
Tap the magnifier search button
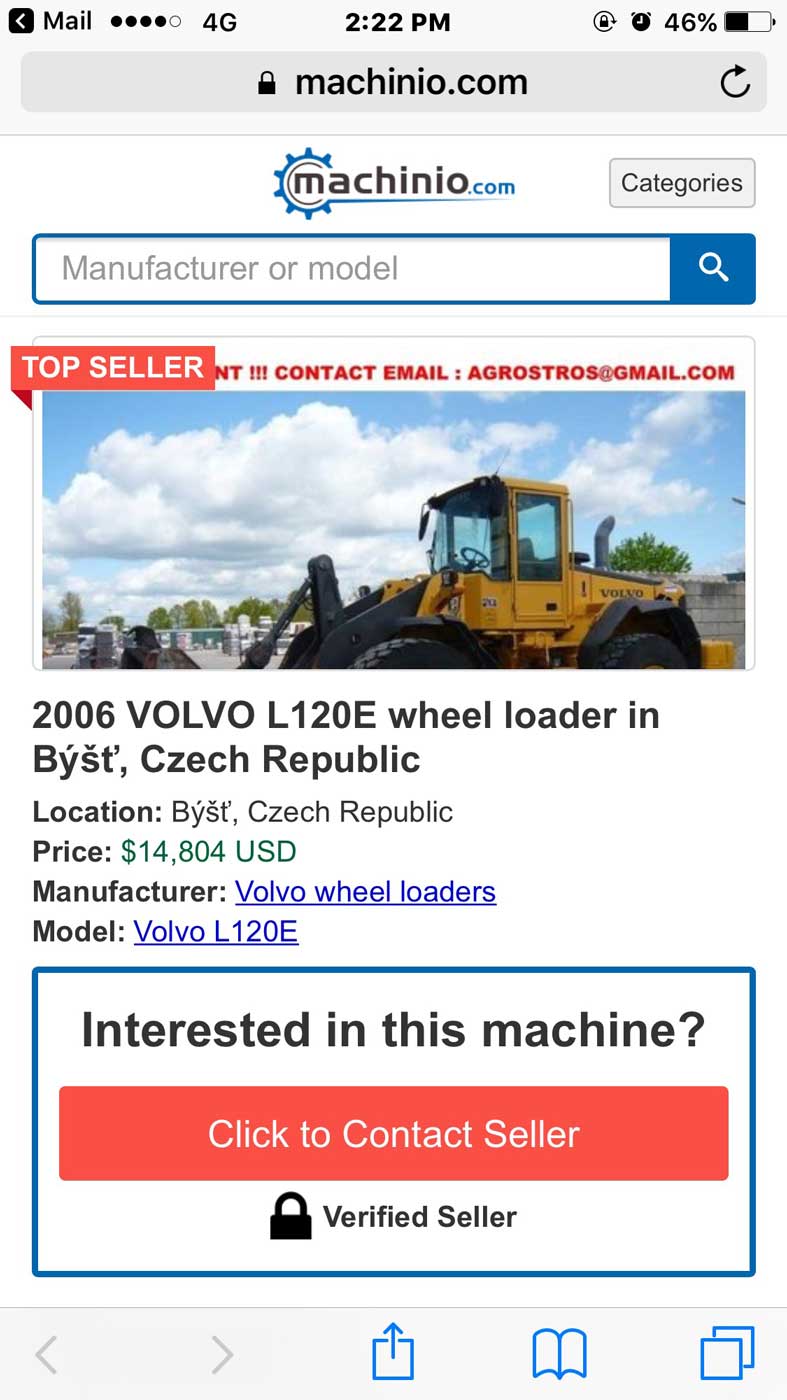713,269
